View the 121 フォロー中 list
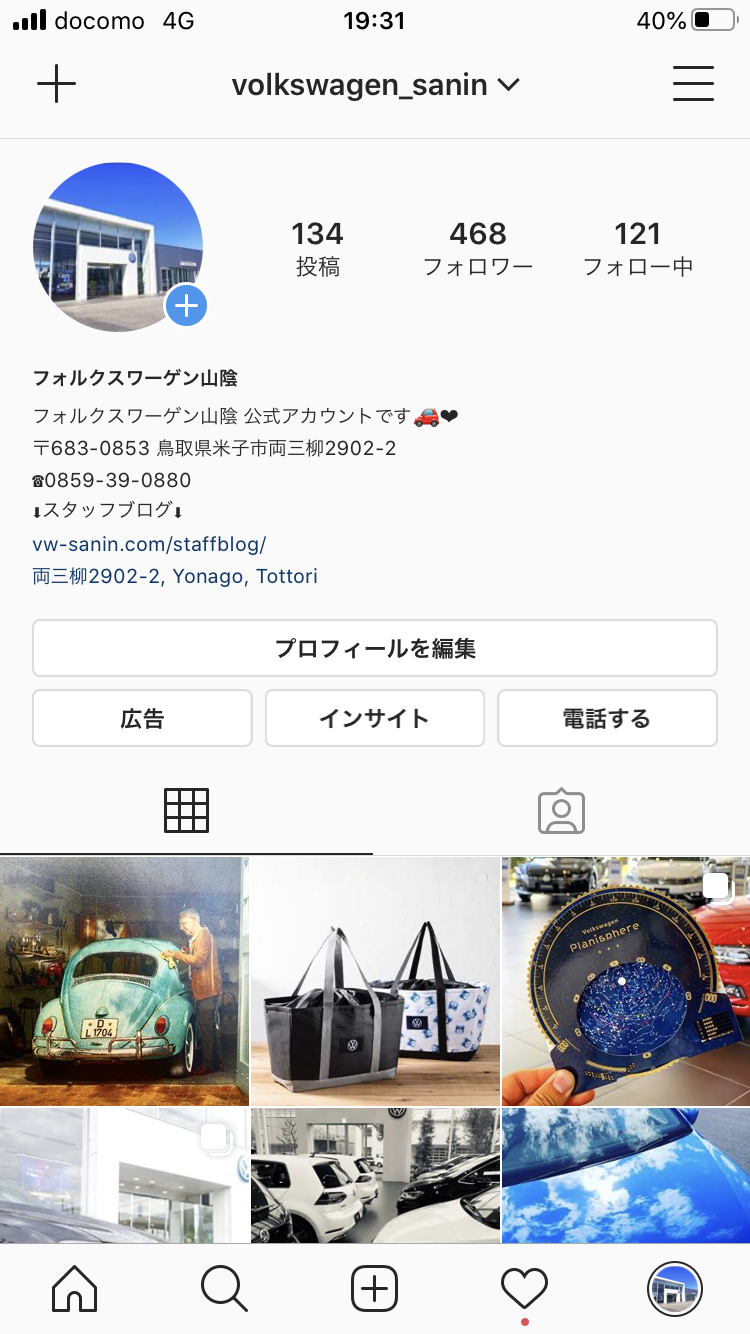Viewport: 750px width, 1334px height. point(637,248)
